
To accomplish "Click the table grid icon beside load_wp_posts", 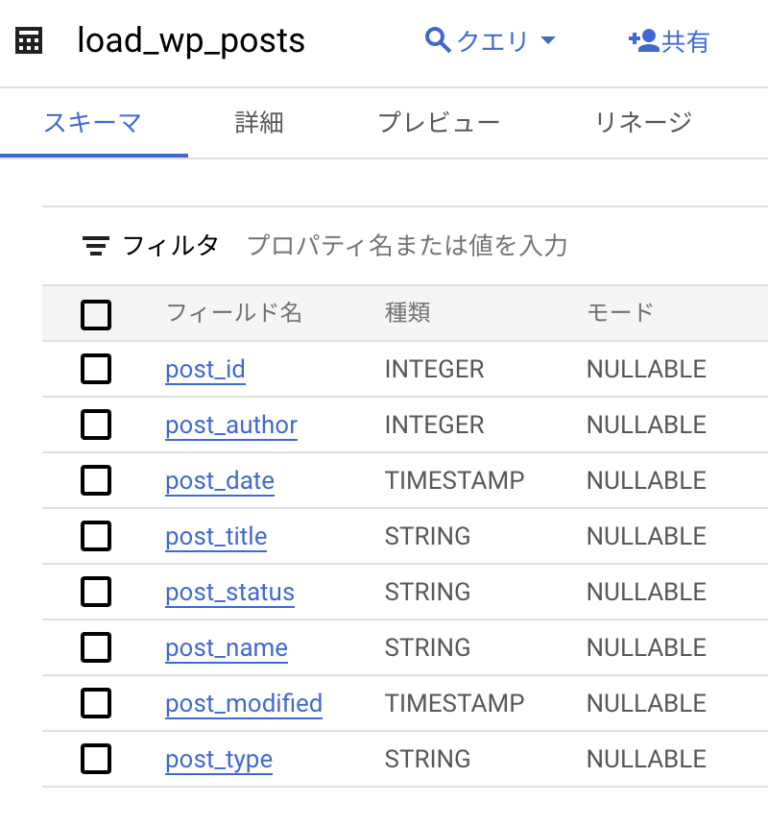I will pyautogui.click(x=28, y=40).
